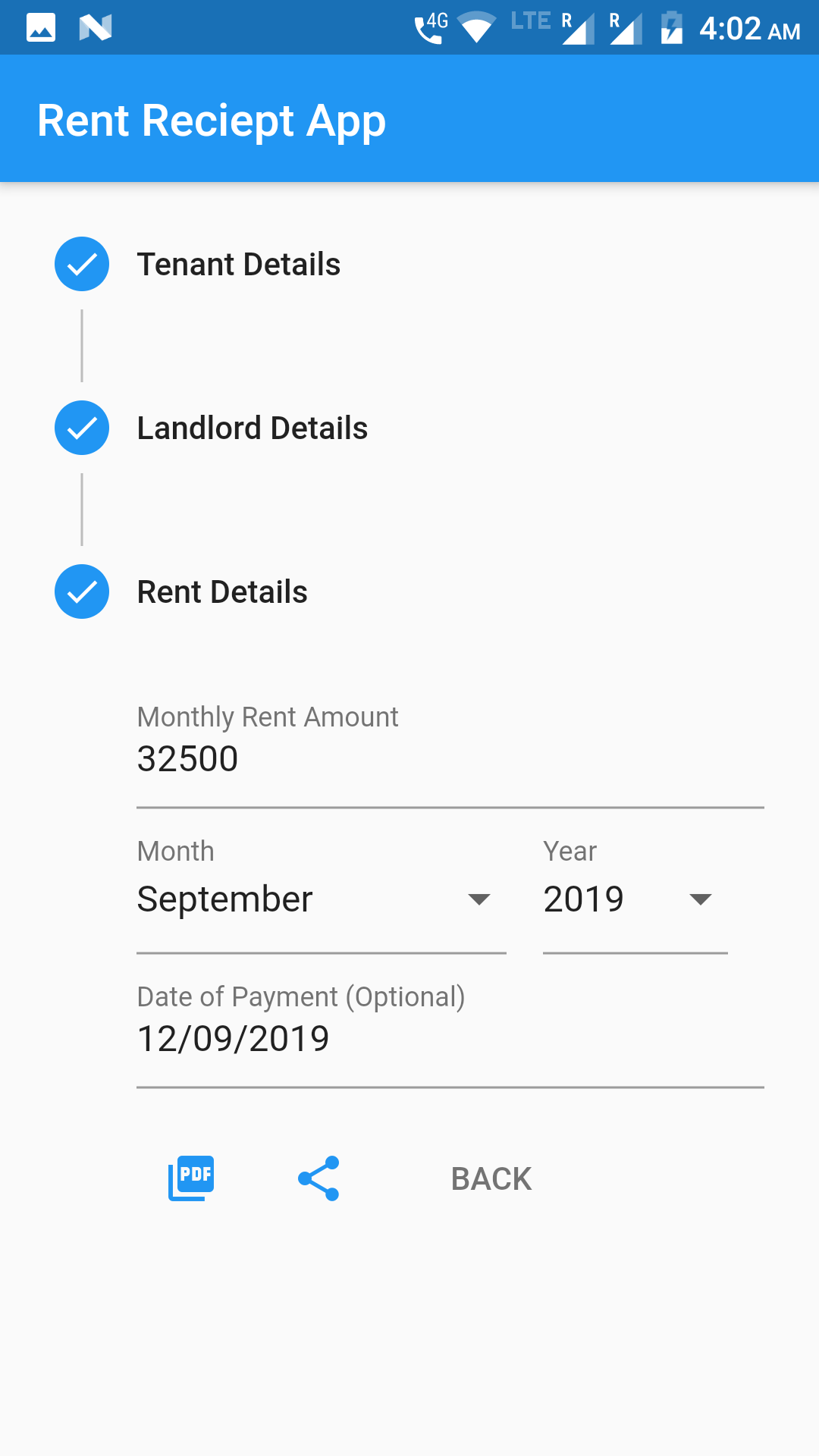Select the Landlord Details step label

click(253, 428)
